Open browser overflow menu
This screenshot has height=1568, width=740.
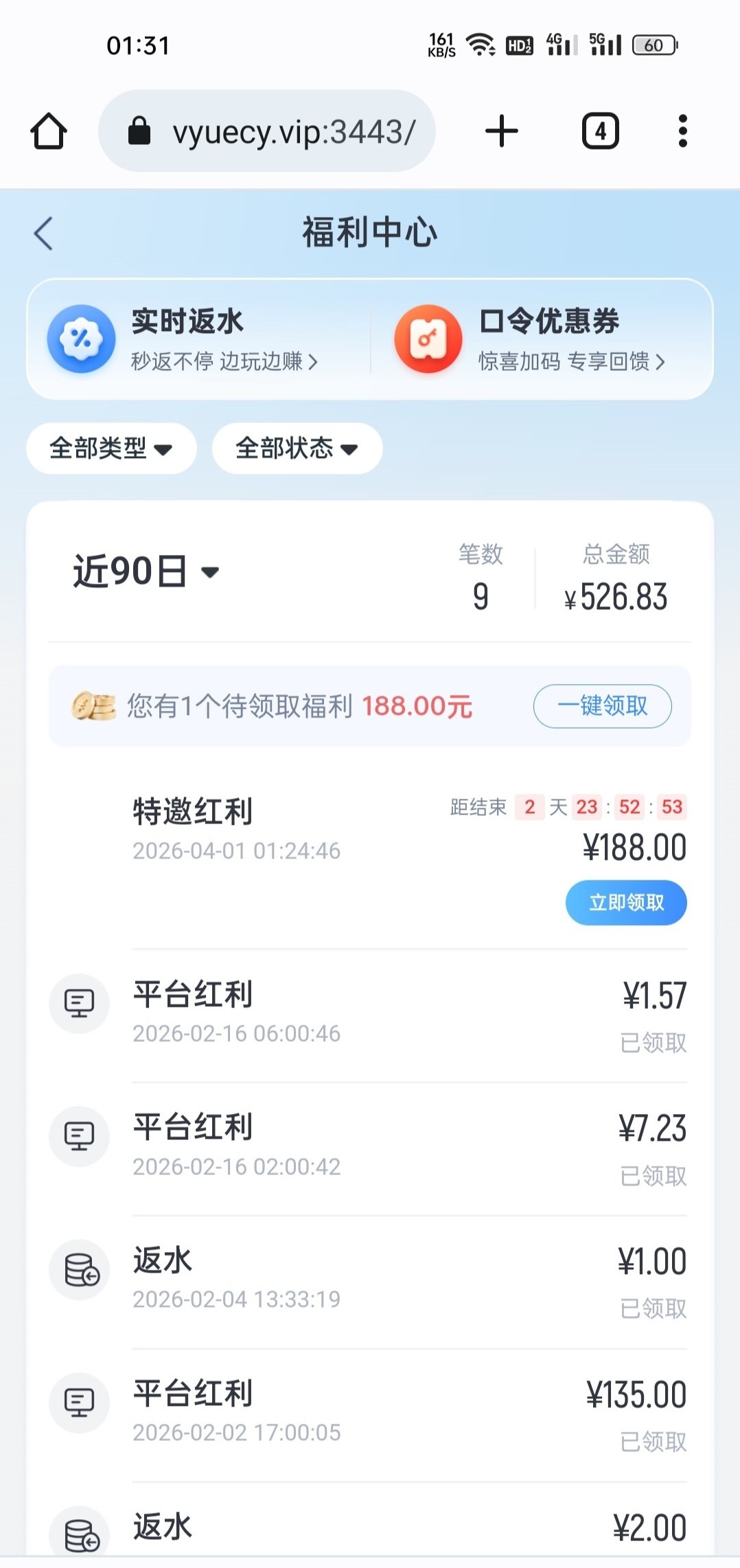pos(682,131)
